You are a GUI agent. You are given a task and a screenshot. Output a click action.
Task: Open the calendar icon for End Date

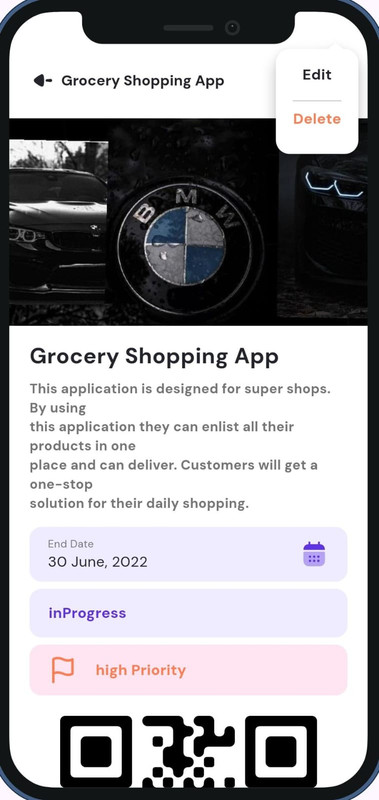(314, 554)
